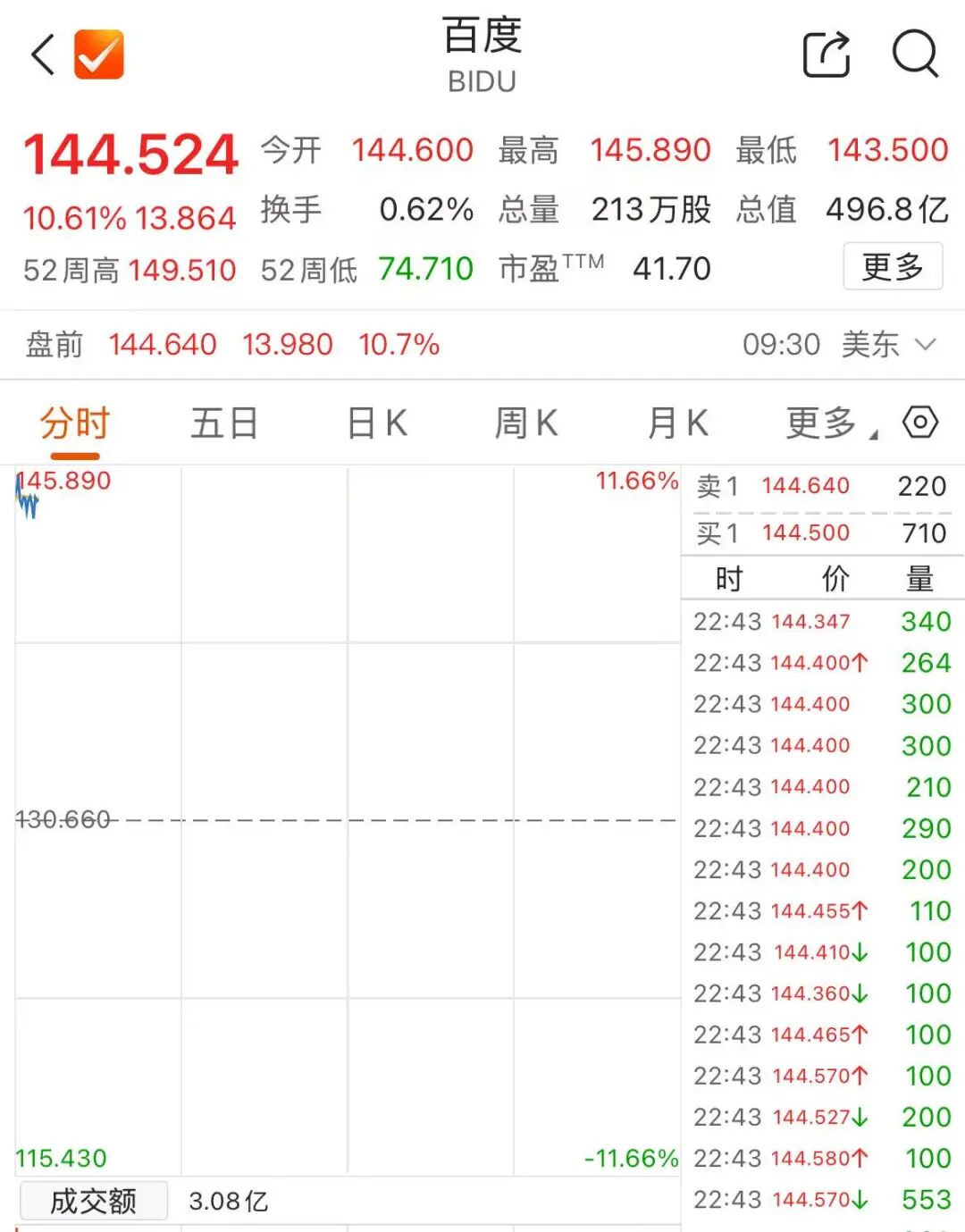Image resolution: width=965 pixels, height=1232 pixels.
Task: Tap the orange checkmark watchlist icon
Action: point(99,54)
